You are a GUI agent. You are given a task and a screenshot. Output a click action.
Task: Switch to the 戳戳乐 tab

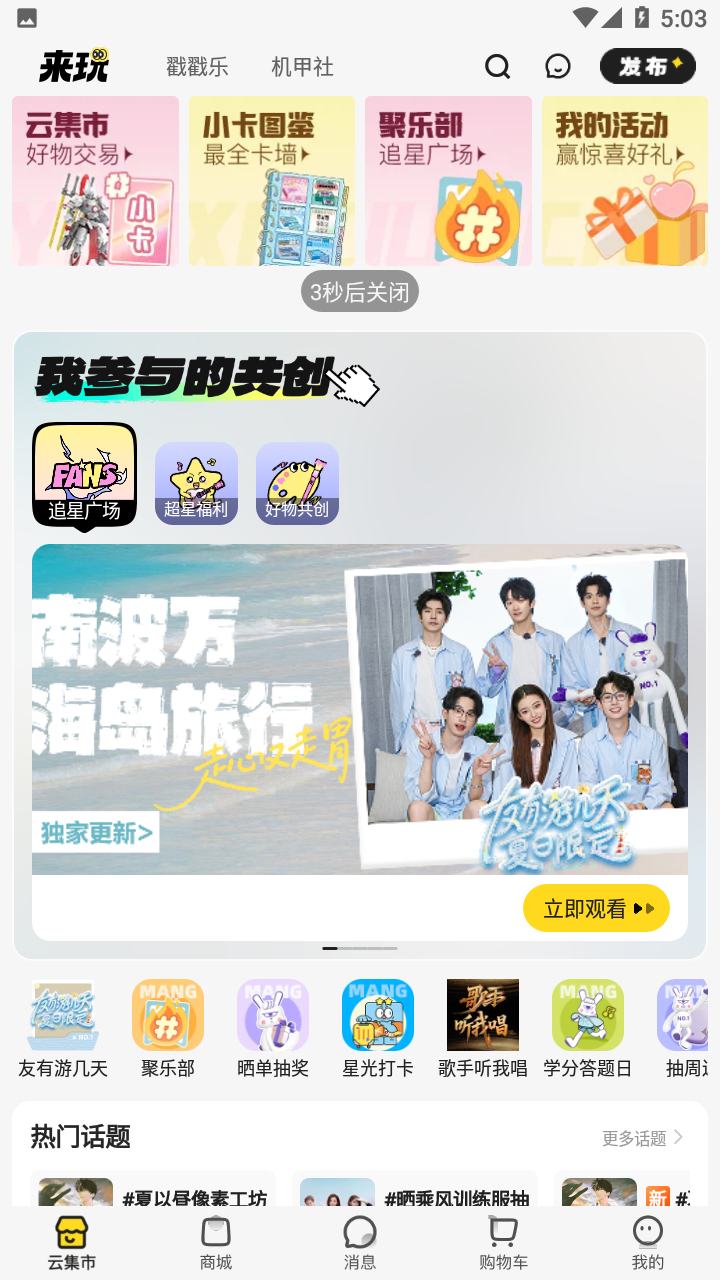click(x=197, y=67)
